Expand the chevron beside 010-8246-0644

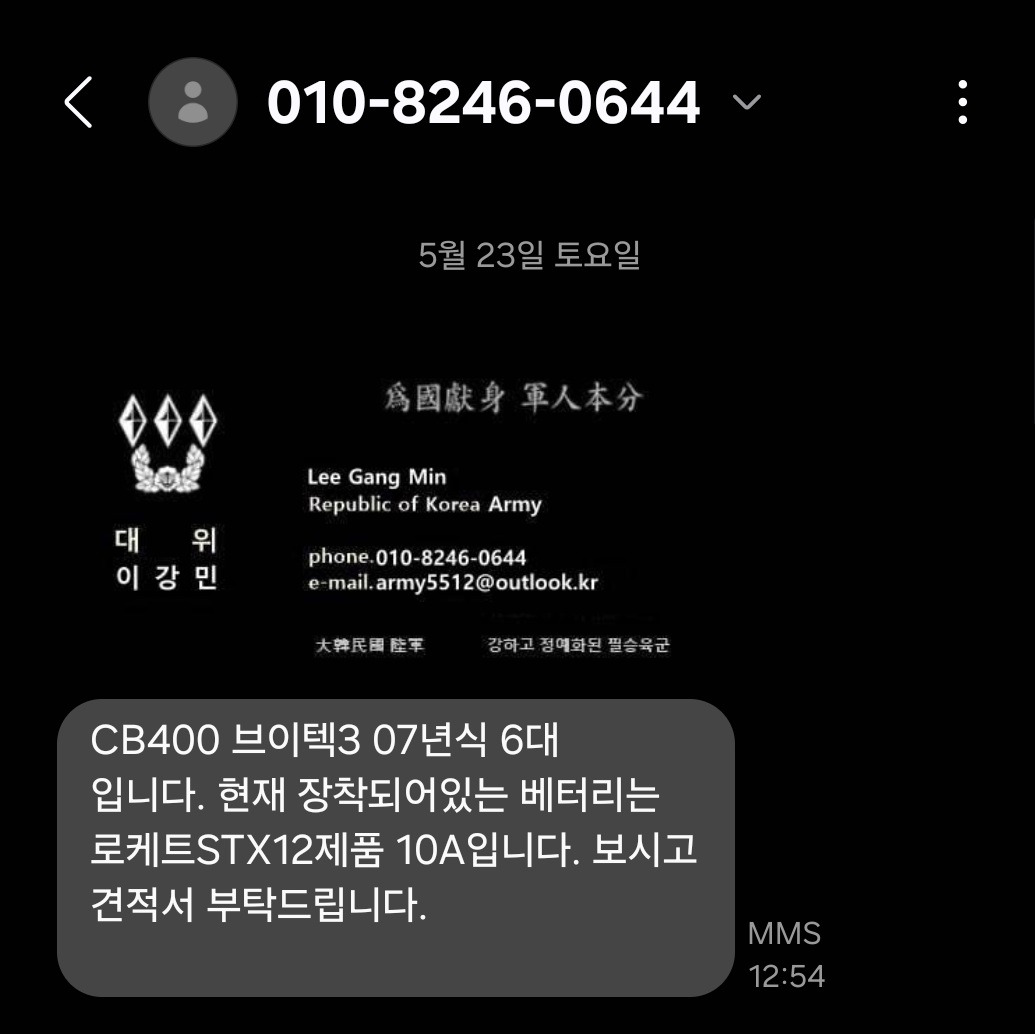[x=747, y=102]
